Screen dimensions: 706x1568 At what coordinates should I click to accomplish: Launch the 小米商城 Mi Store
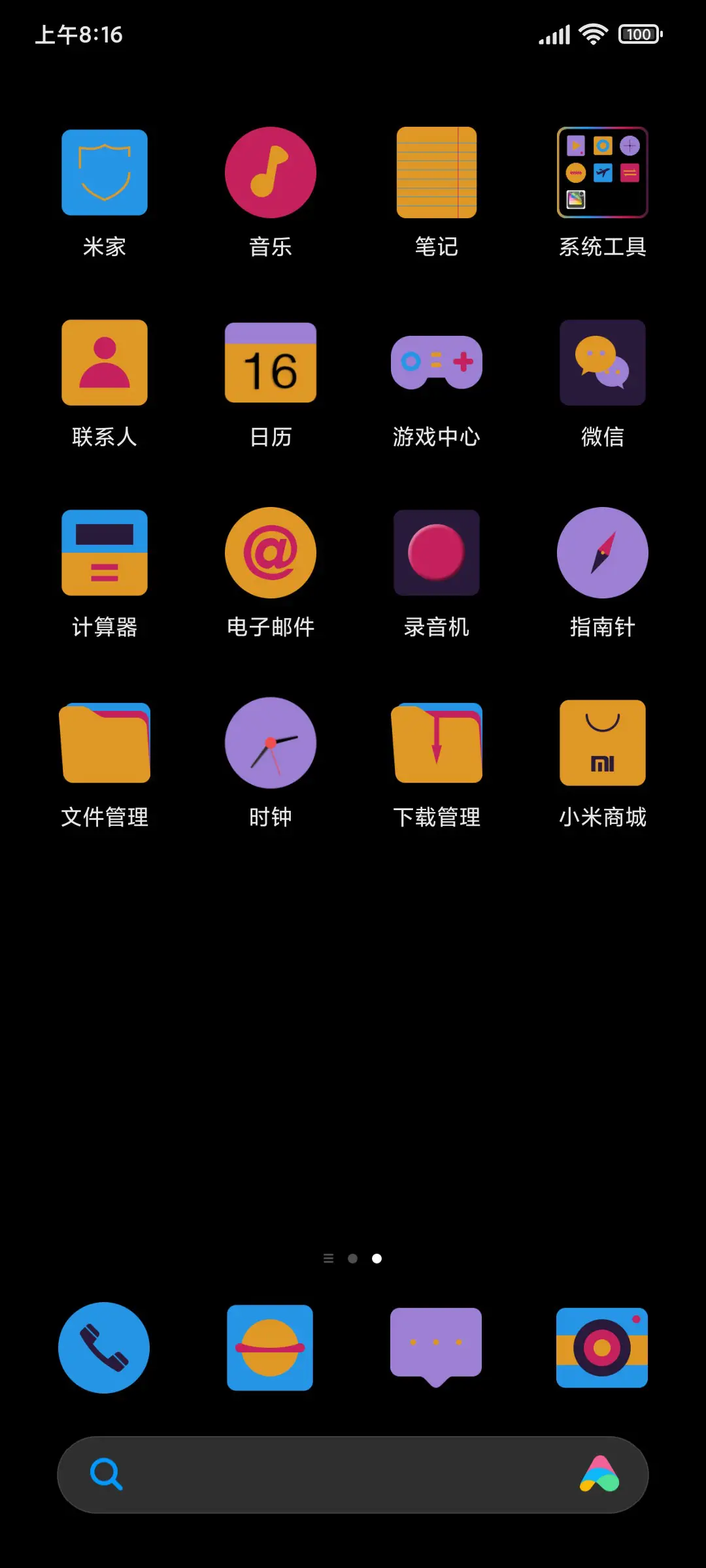point(602,743)
